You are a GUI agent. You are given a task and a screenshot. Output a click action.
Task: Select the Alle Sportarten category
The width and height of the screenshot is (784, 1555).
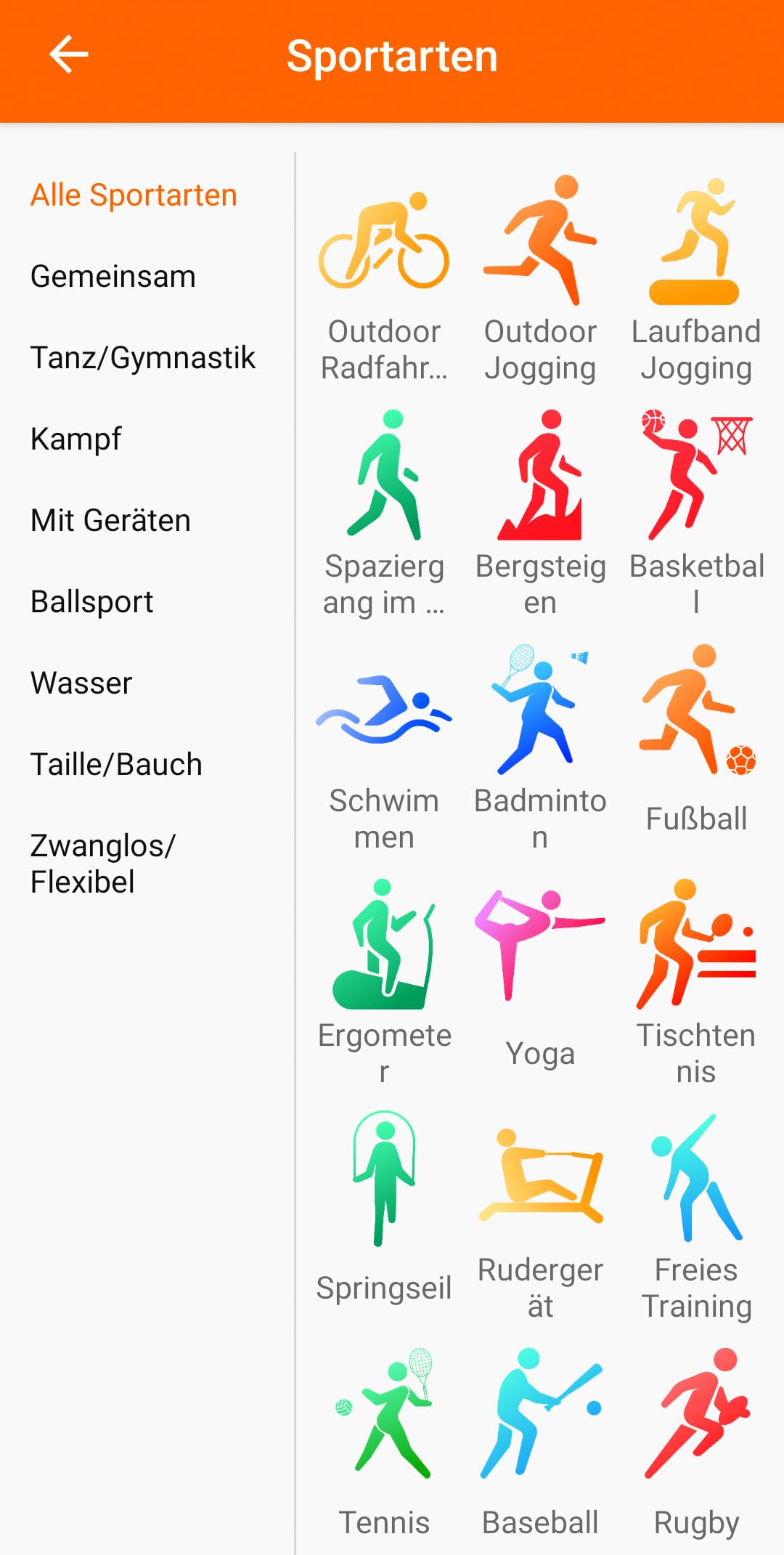click(x=134, y=195)
